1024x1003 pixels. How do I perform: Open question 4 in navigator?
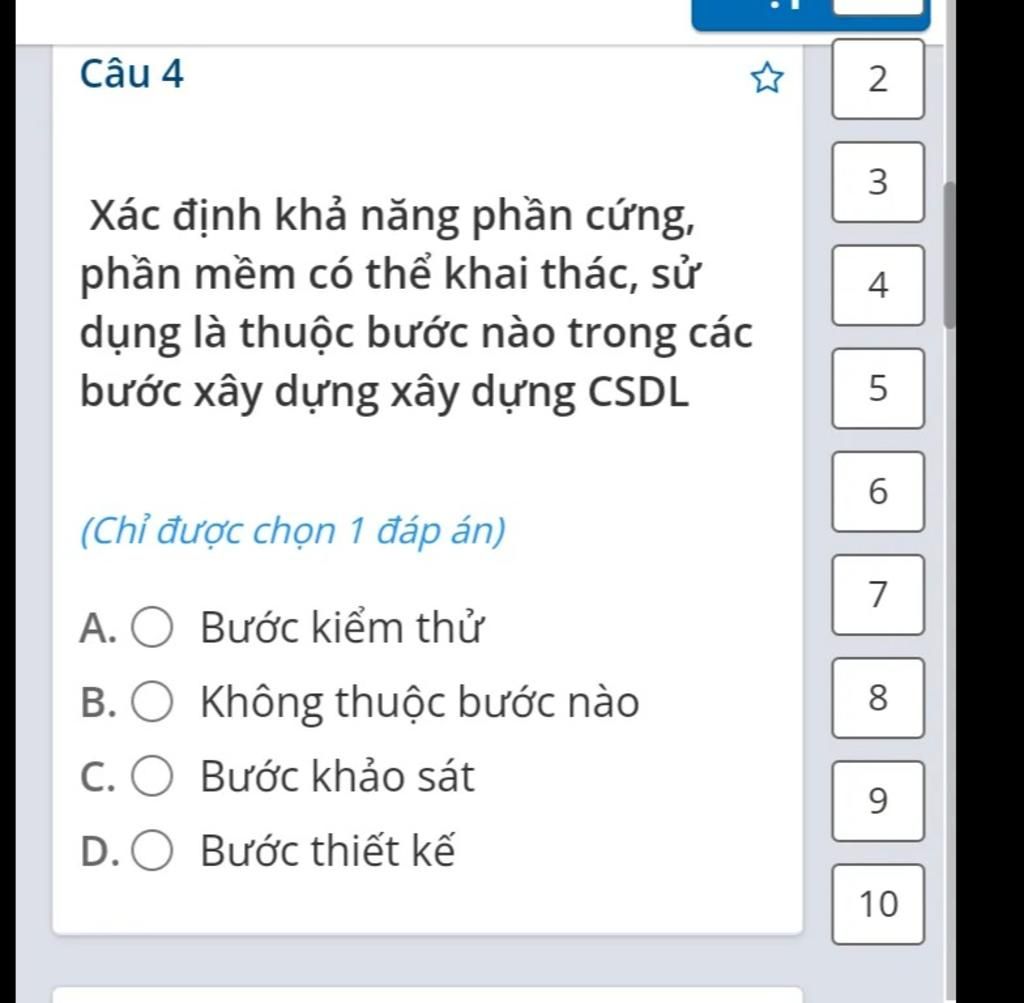[878, 286]
